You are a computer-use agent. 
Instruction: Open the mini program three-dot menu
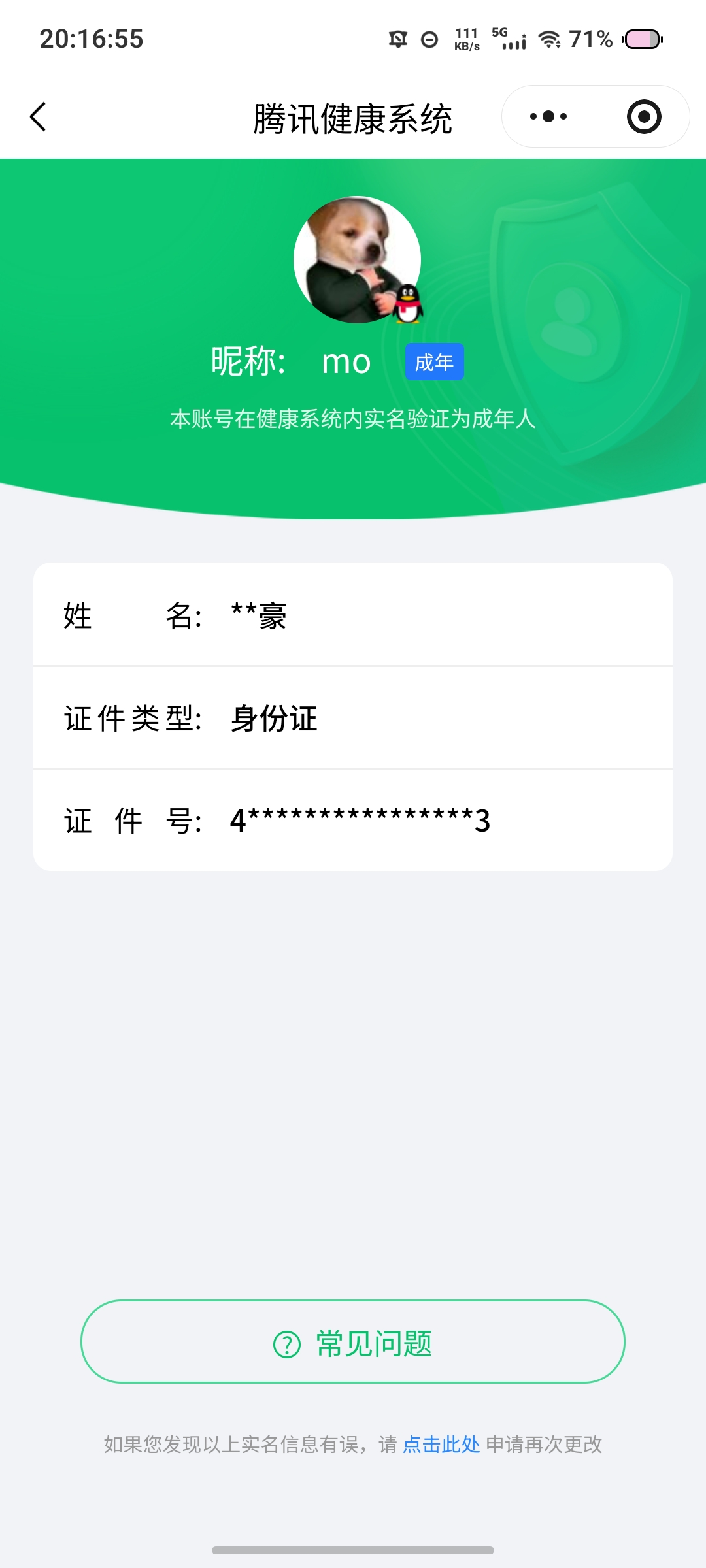pyautogui.click(x=548, y=117)
